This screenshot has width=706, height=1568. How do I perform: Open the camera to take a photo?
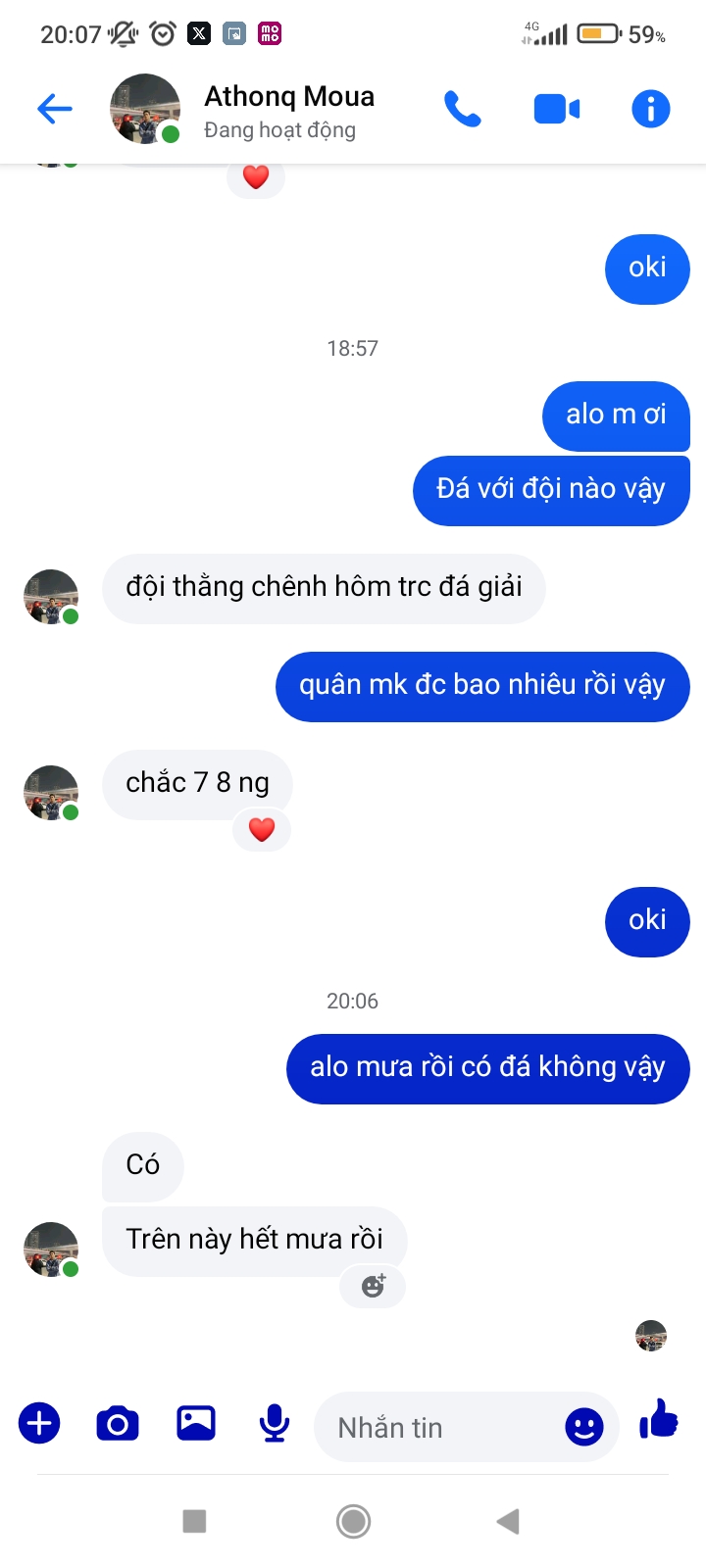[118, 1423]
